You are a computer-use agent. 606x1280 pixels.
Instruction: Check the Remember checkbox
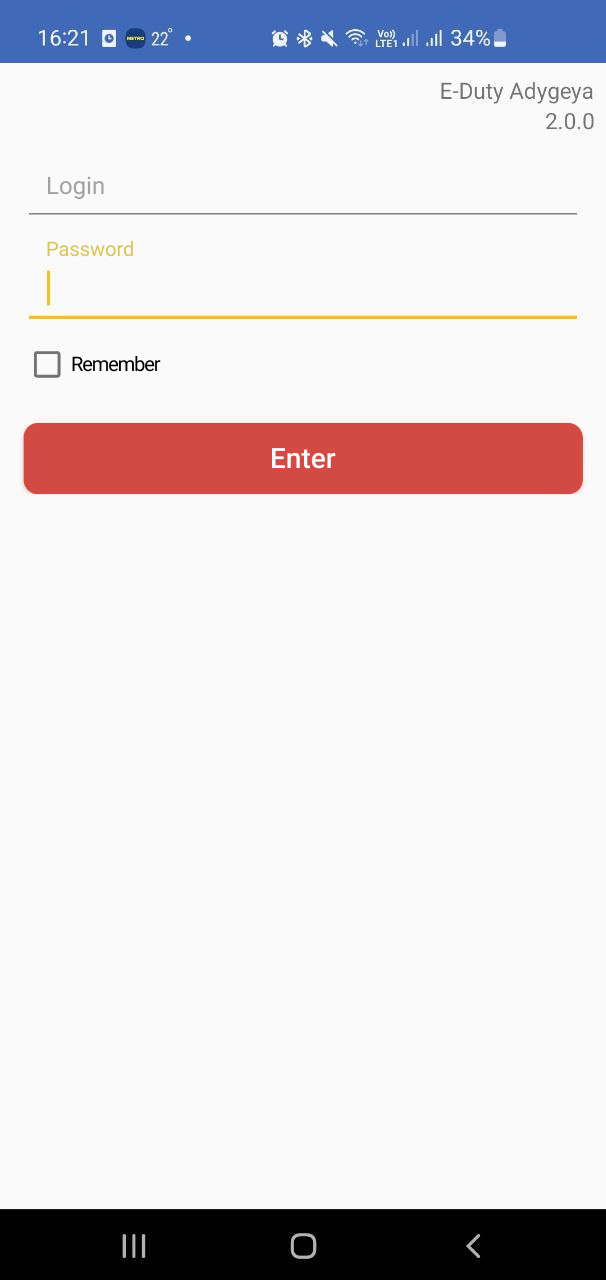tap(47, 364)
